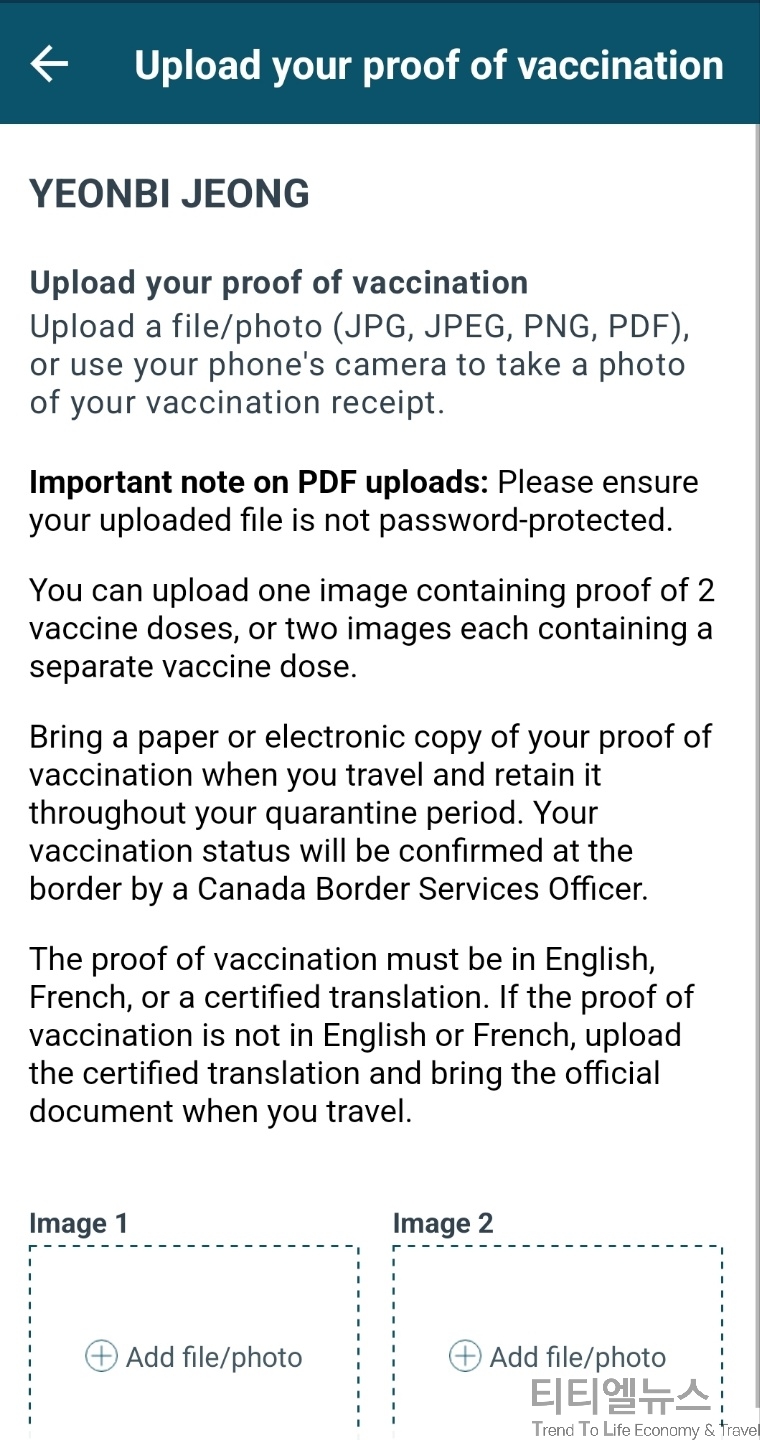Go back using the top arrow
The width and height of the screenshot is (760, 1440).
pyautogui.click(x=49, y=65)
